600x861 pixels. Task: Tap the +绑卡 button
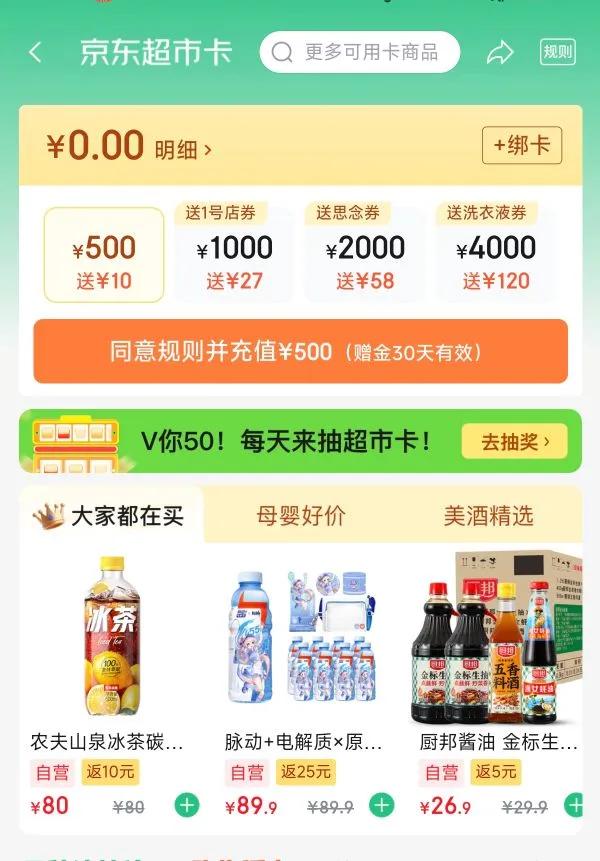pyautogui.click(x=521, y=145)
